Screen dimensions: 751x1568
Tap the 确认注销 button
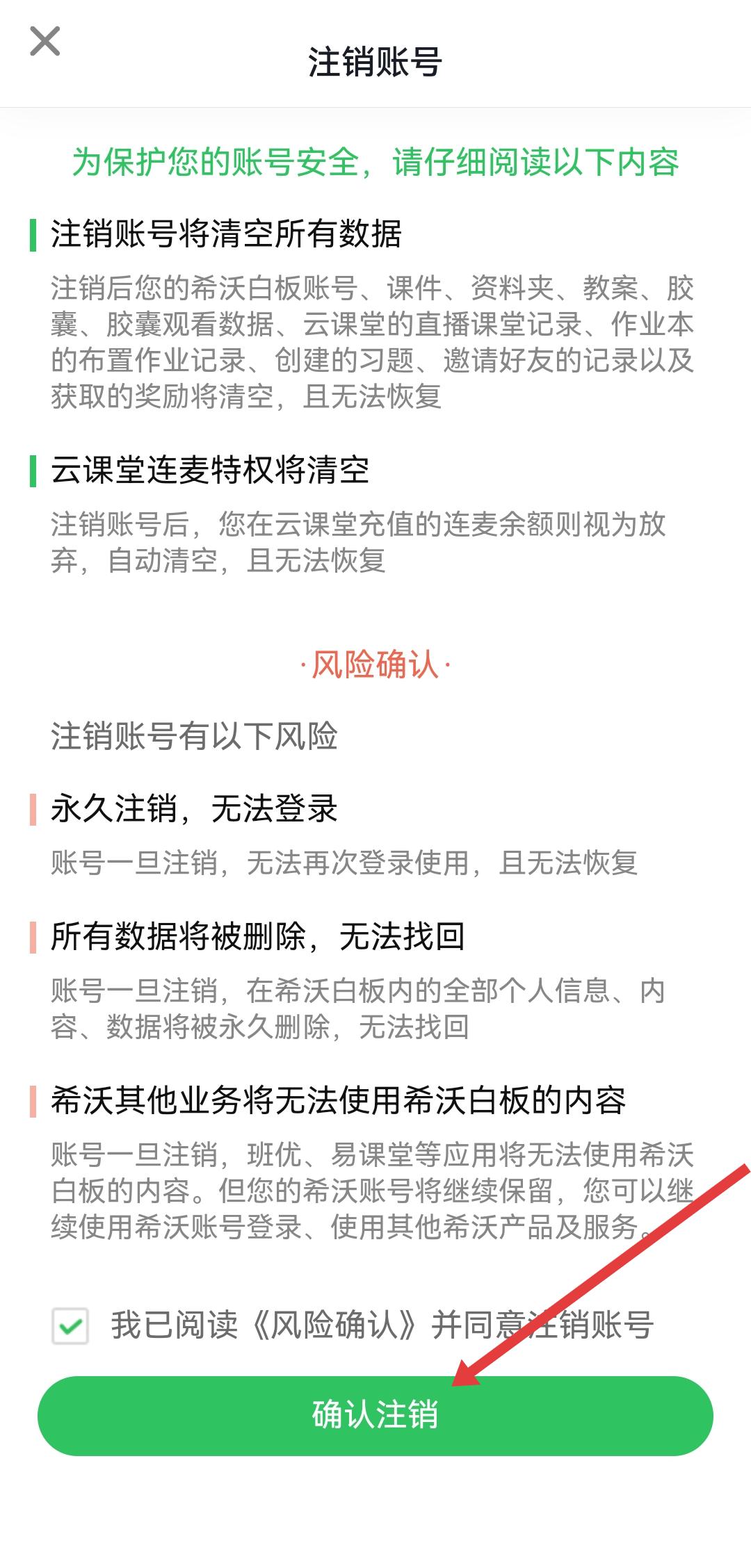[375, 1415]
